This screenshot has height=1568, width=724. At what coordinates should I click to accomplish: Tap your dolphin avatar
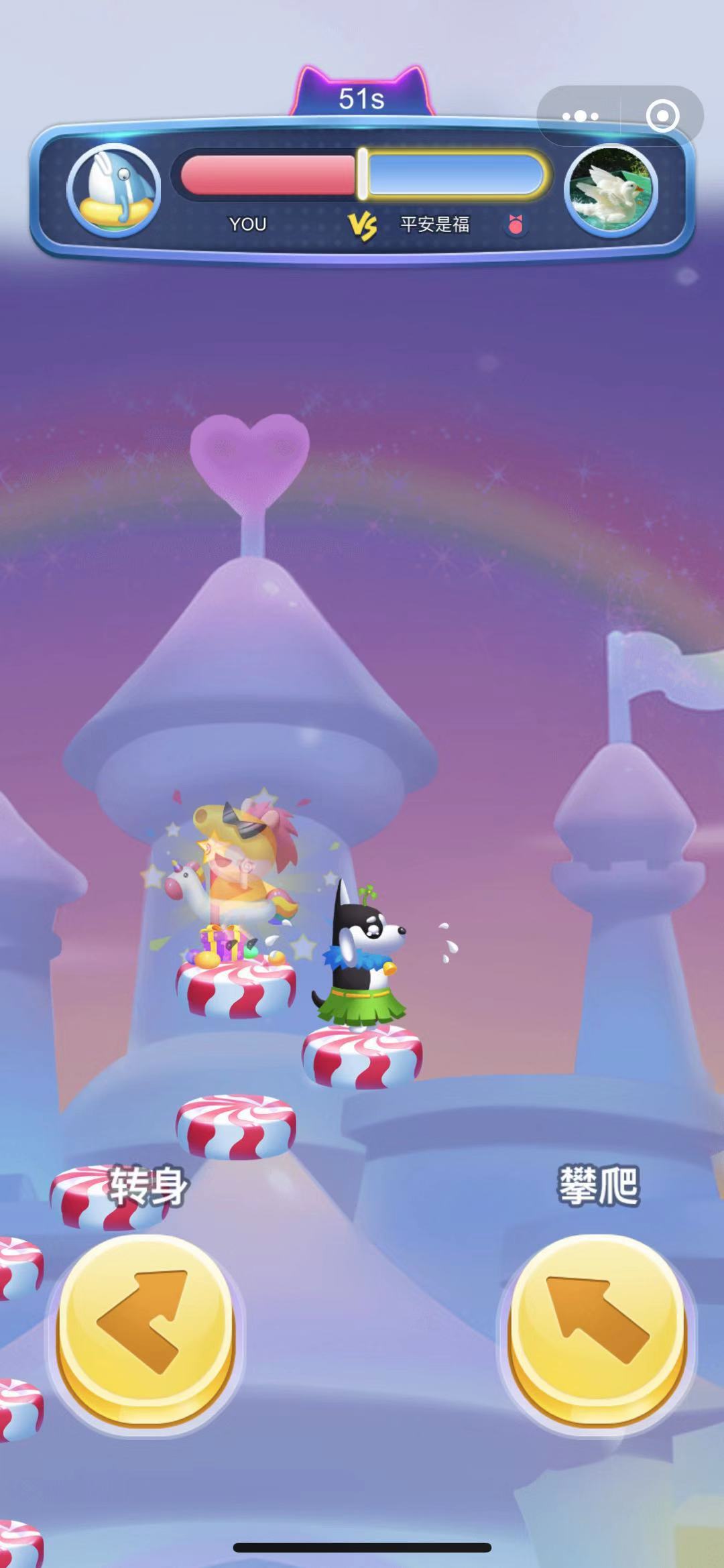tap(114, 190)
